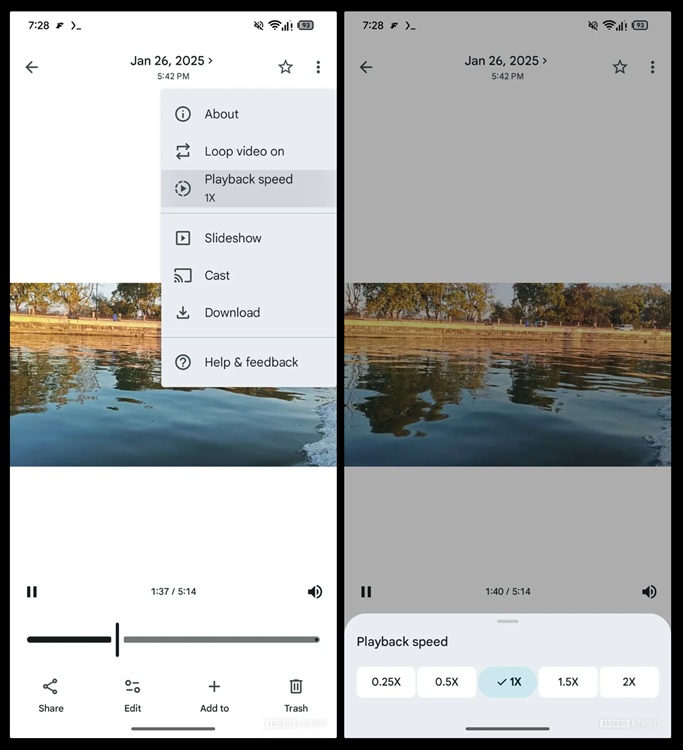The height and width of the screenshot is (750, 683).
Task: Open Playback speed in the overflow menu
Action: point(248,188)
